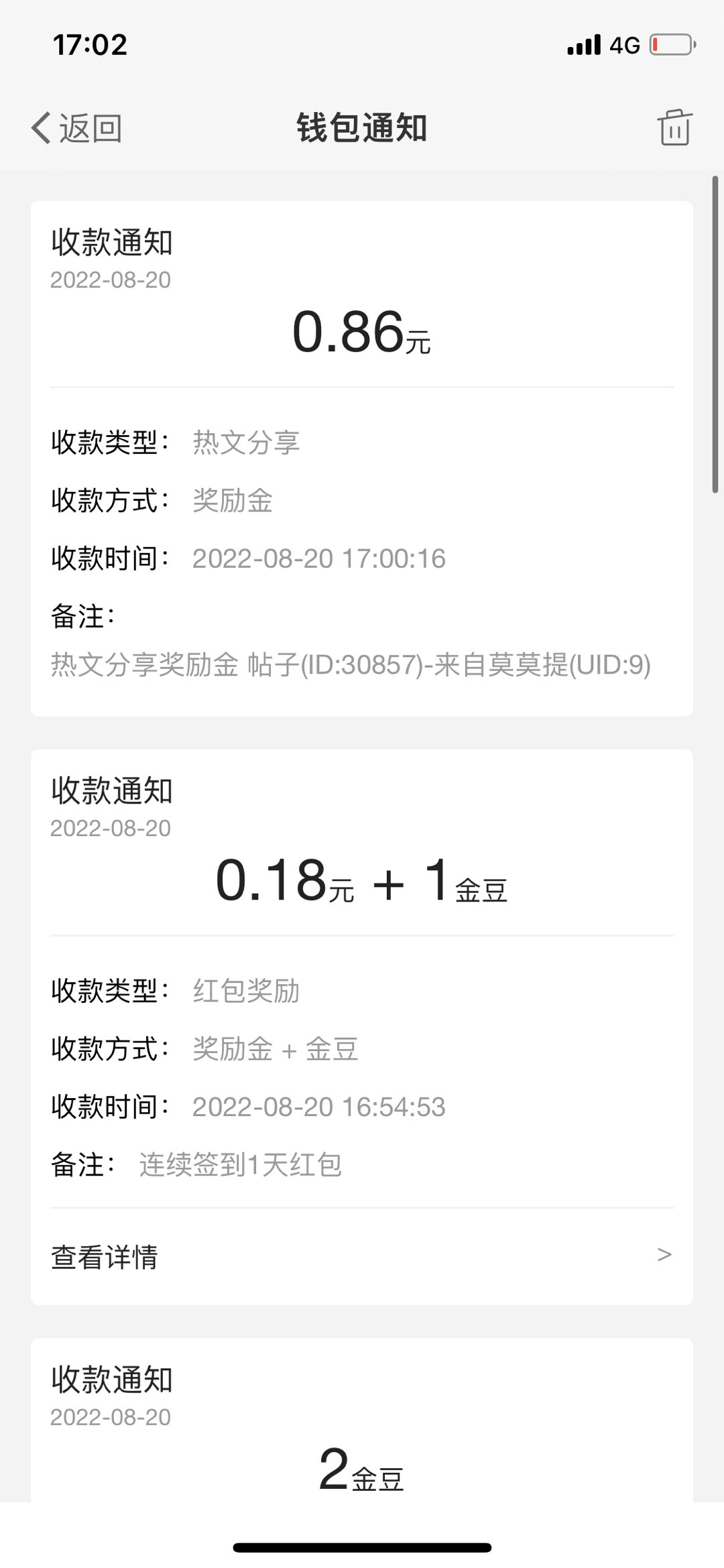724x1568 pixels.
Task: Tap the trash icon to clear notifications
Action: 674,127
